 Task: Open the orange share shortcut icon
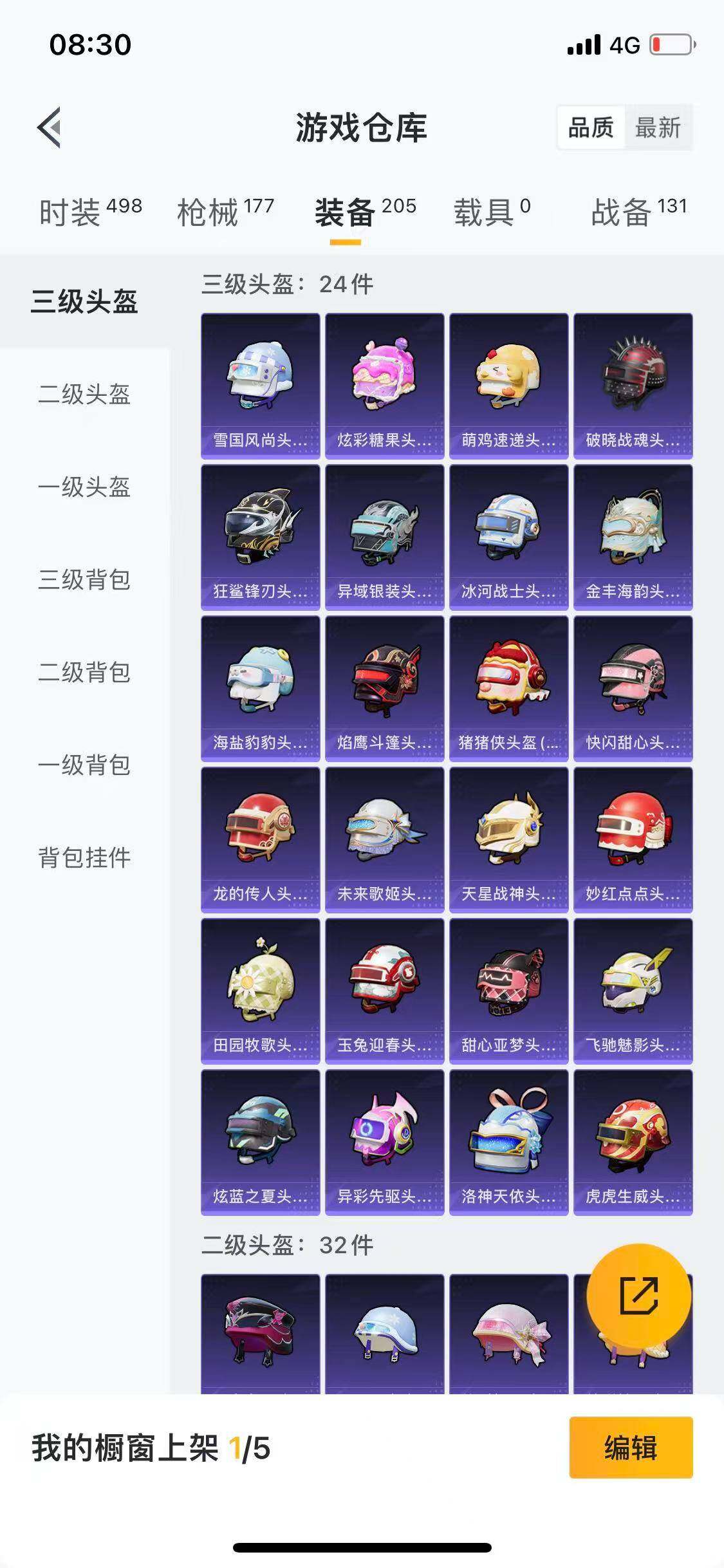tap(640, 1295)
